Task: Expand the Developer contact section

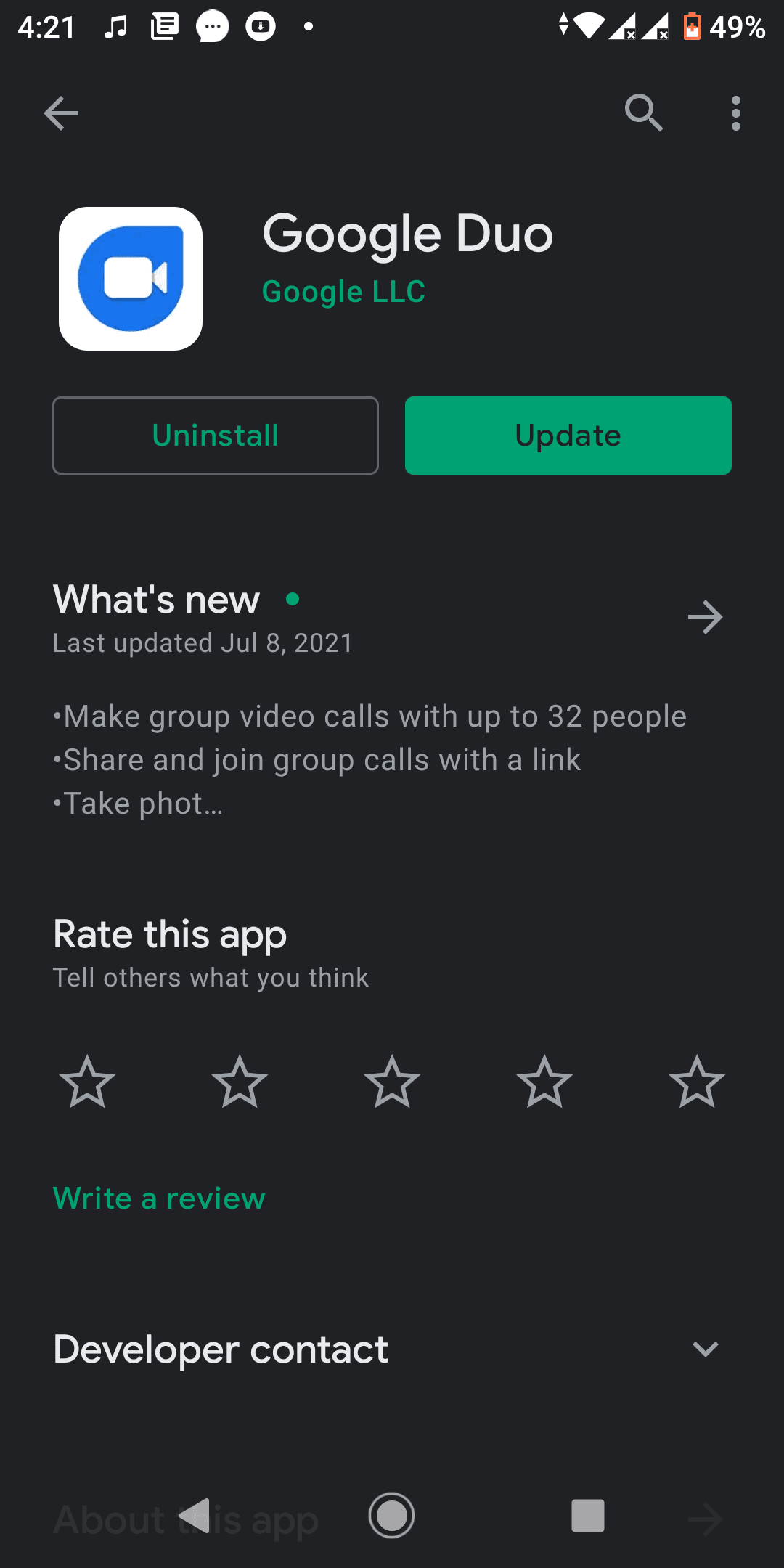Action: [703, 1349]
